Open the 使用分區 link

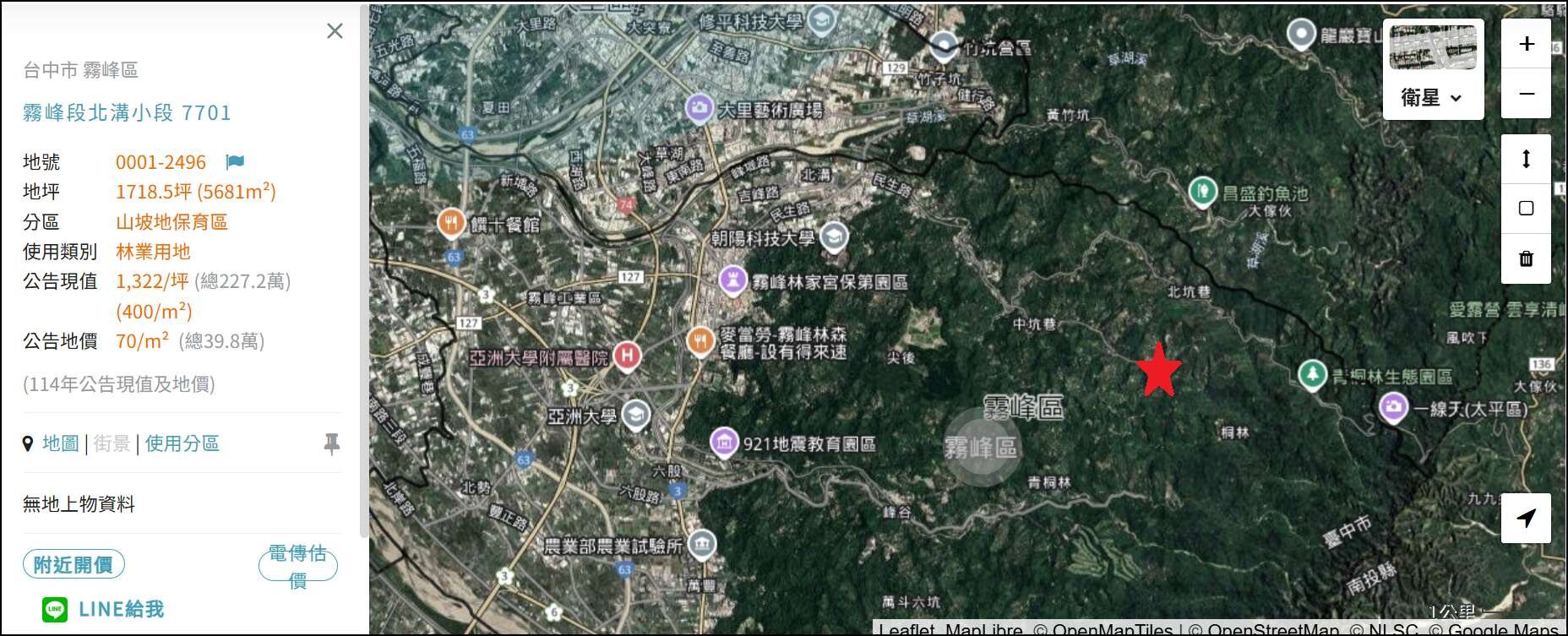pos(182,443)
